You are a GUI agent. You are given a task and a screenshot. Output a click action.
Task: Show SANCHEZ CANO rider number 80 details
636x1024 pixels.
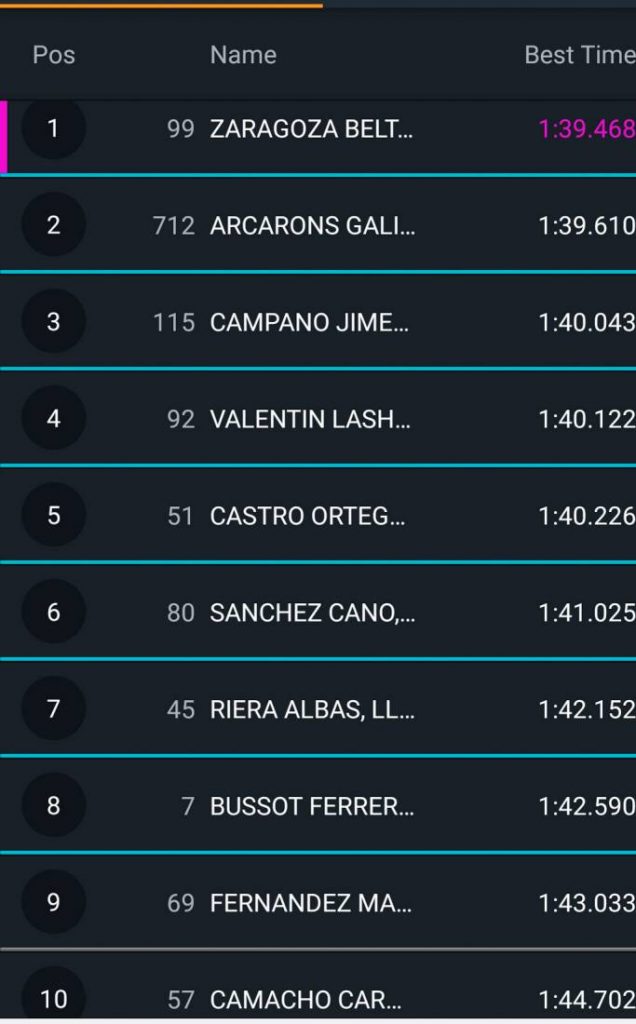(x=312, y=613)
